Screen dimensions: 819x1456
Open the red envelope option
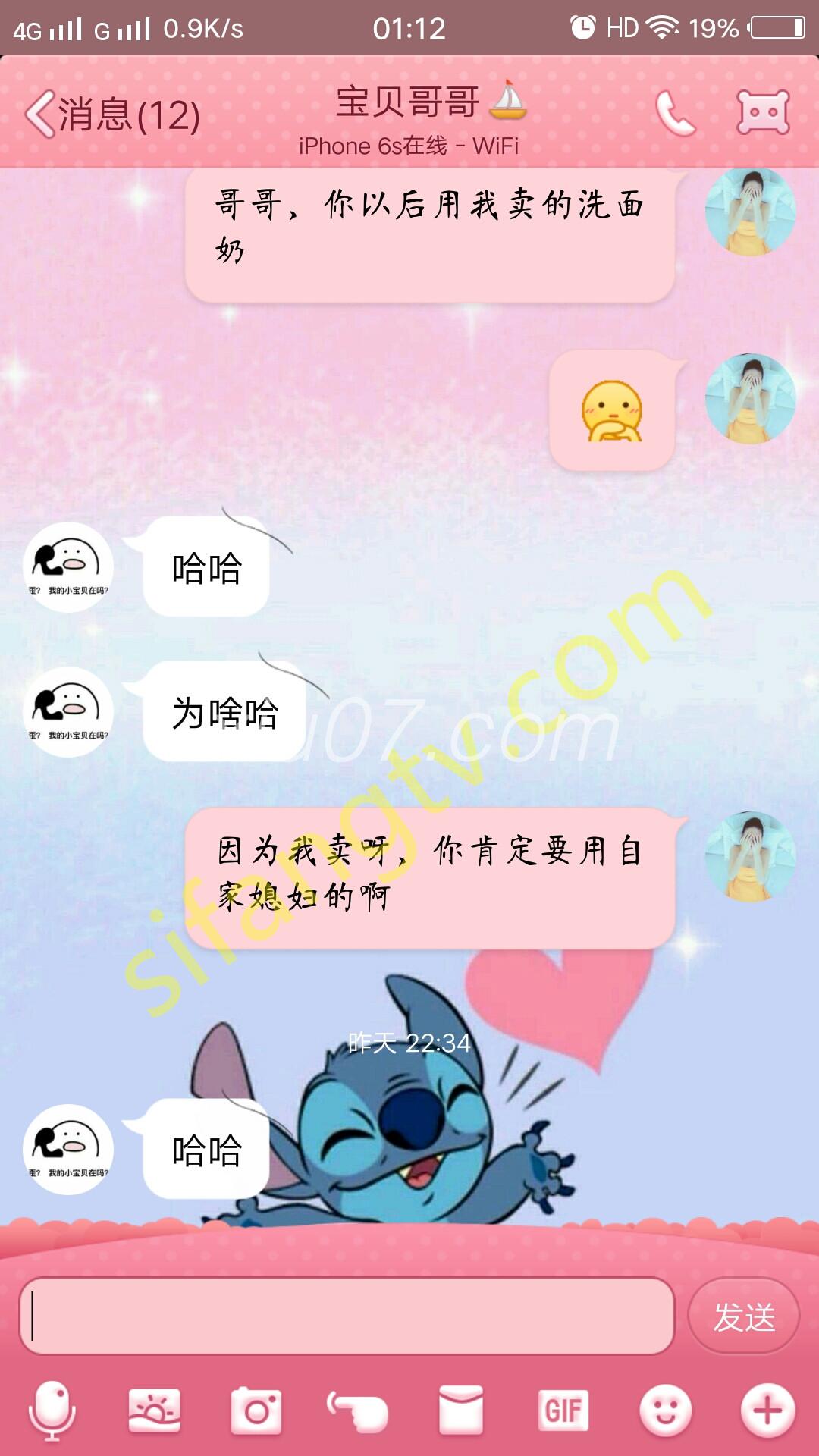point(460,1410)
